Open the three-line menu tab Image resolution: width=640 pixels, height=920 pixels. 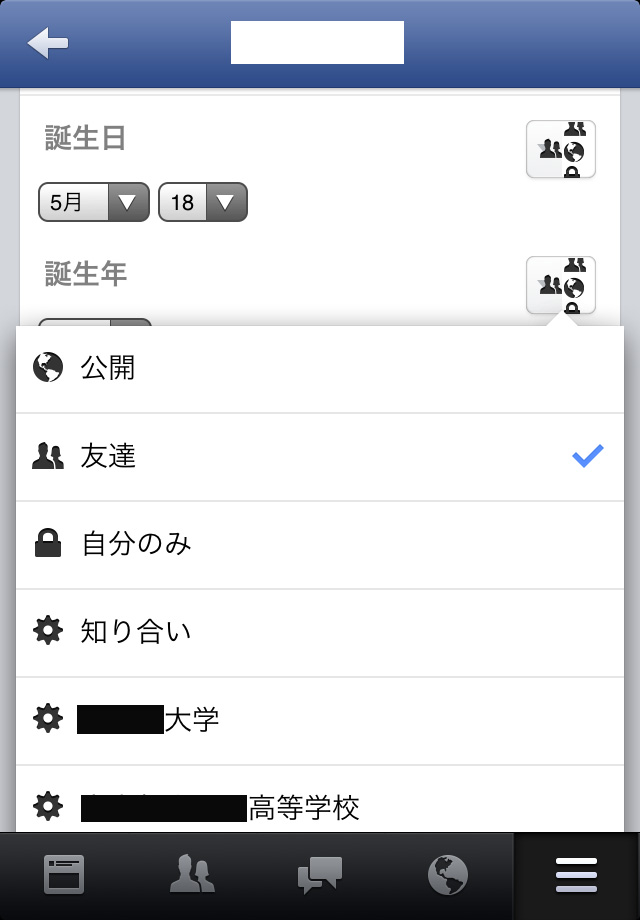coord(576,876)
